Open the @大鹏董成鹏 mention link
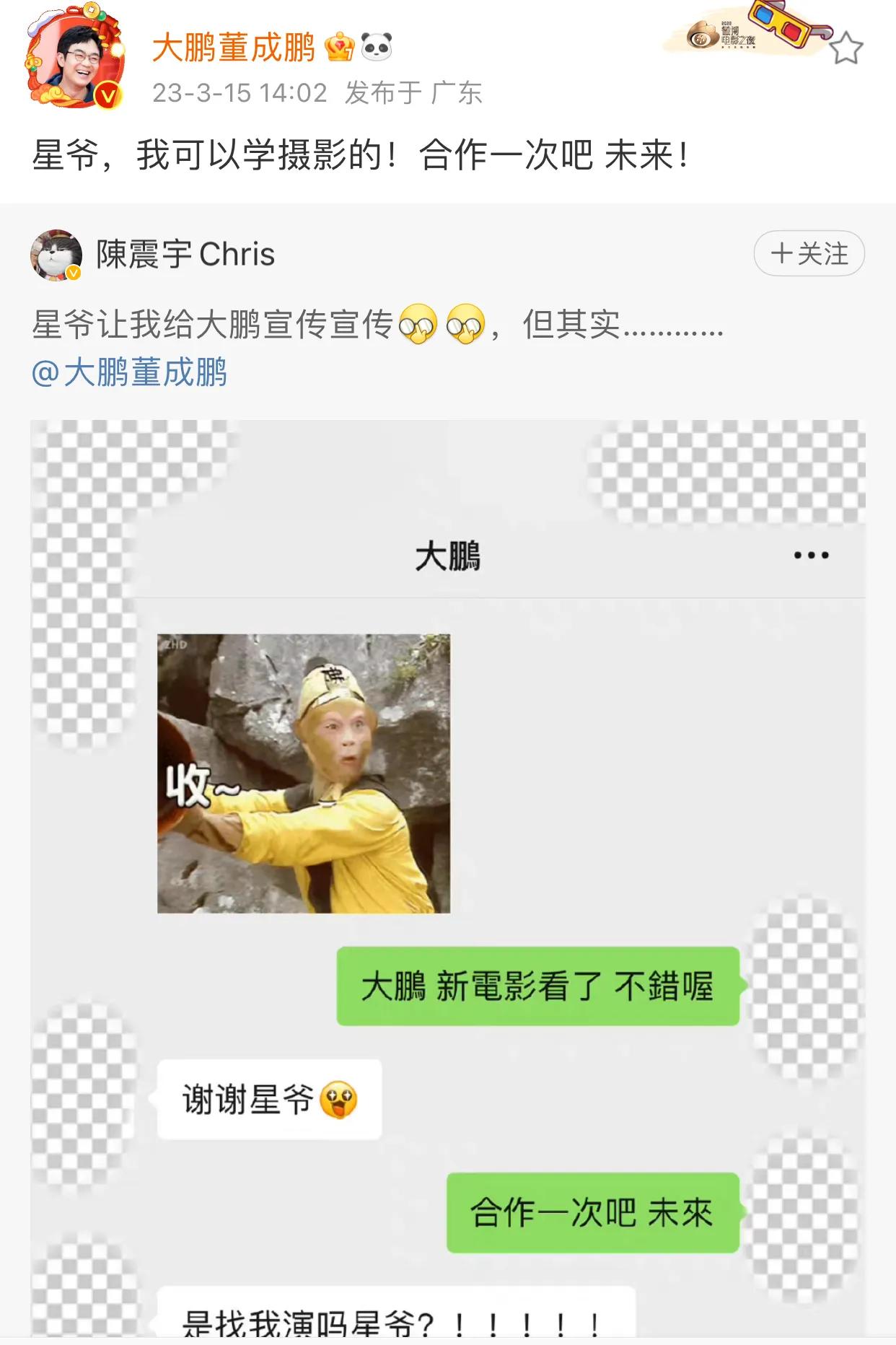The width and height of the screenshot is (896, 1345). point(130,373)
